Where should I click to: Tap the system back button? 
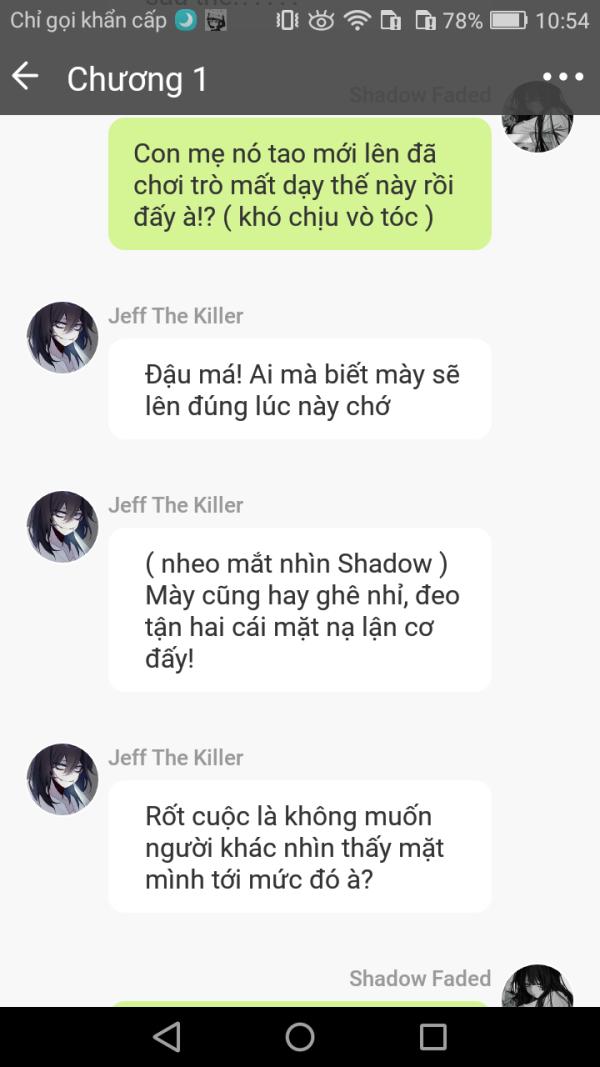click(167, 1036)
